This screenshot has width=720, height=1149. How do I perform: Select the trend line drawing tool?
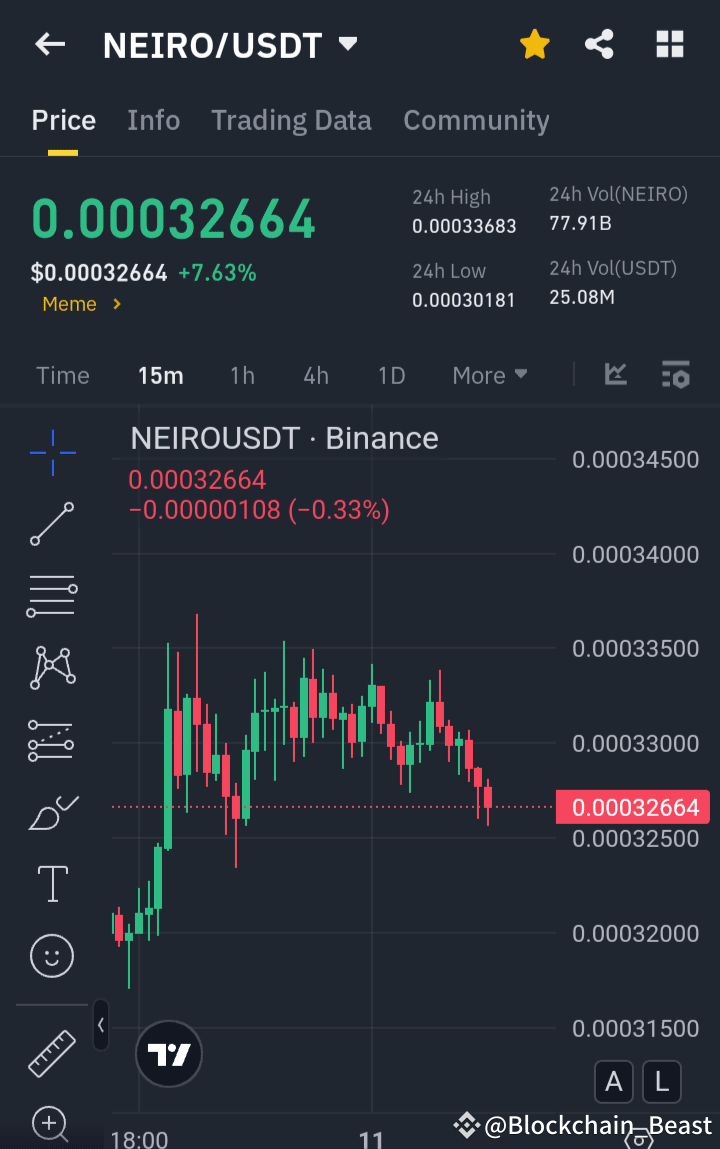51,523
